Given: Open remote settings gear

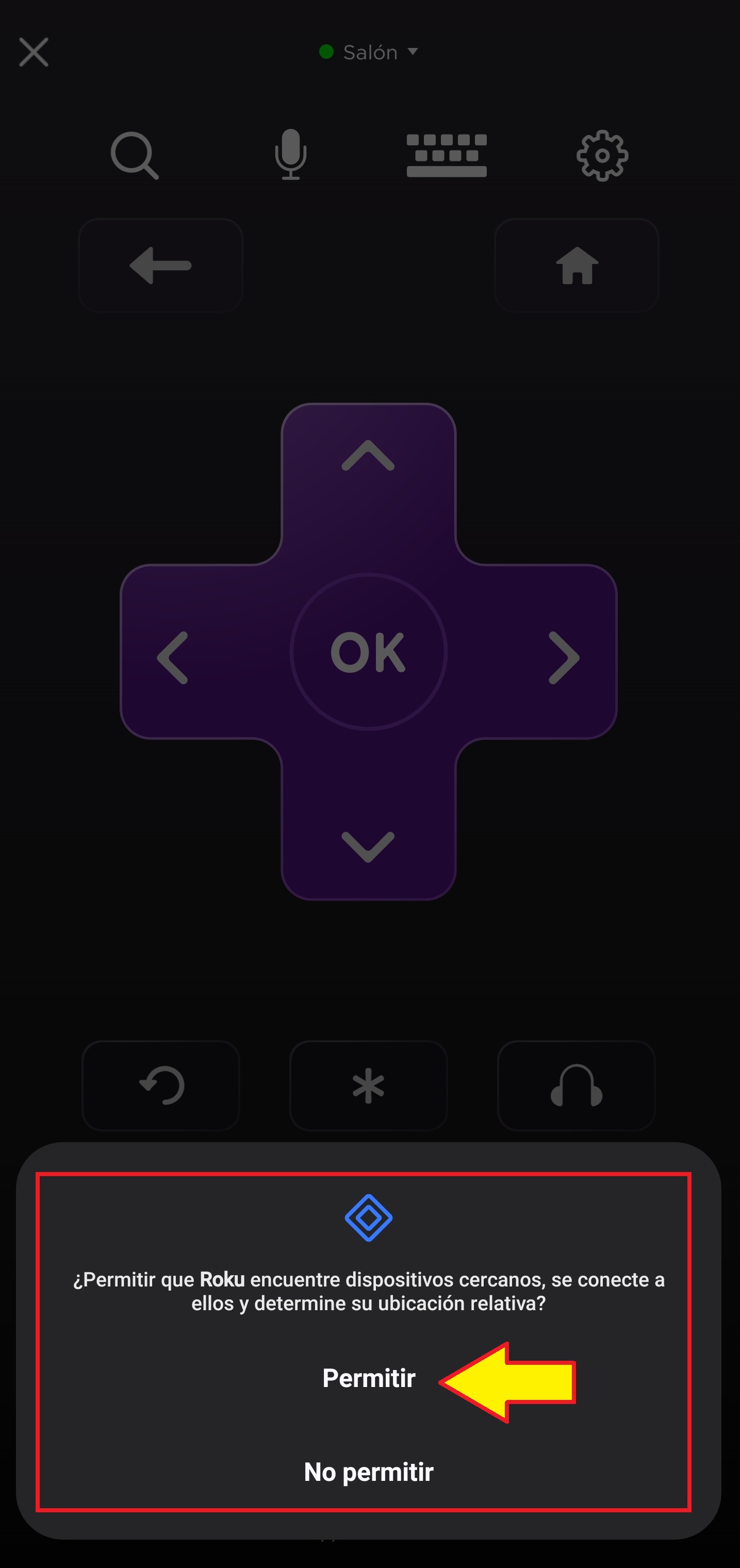Looking at the screenshot, I should click(602, 155).
